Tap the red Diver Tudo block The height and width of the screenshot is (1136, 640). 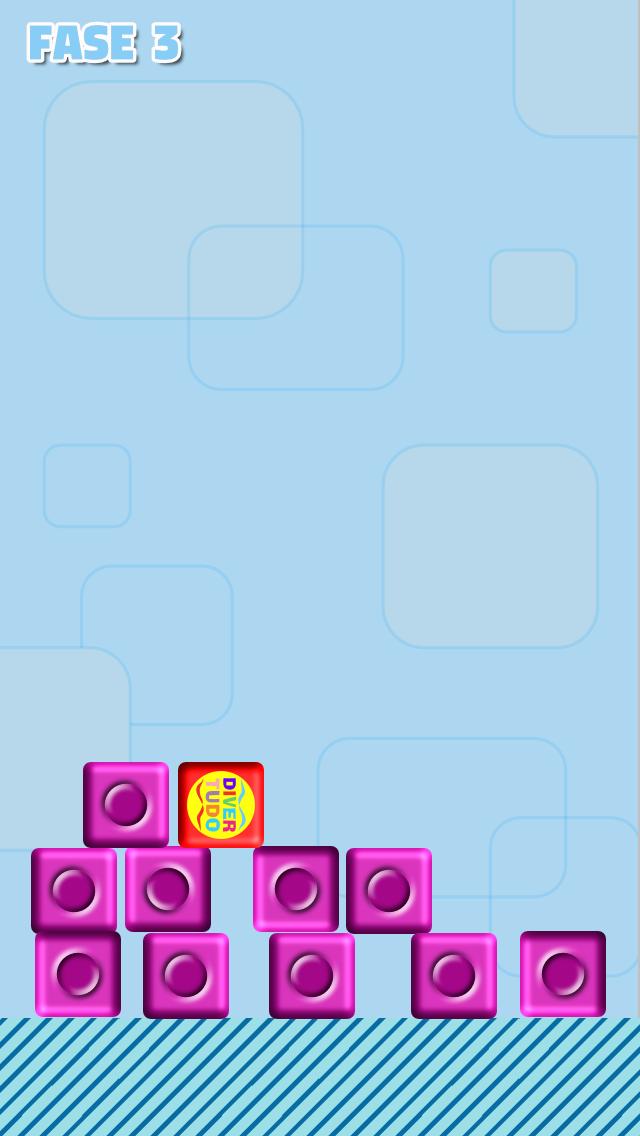(x=221, y=804)
